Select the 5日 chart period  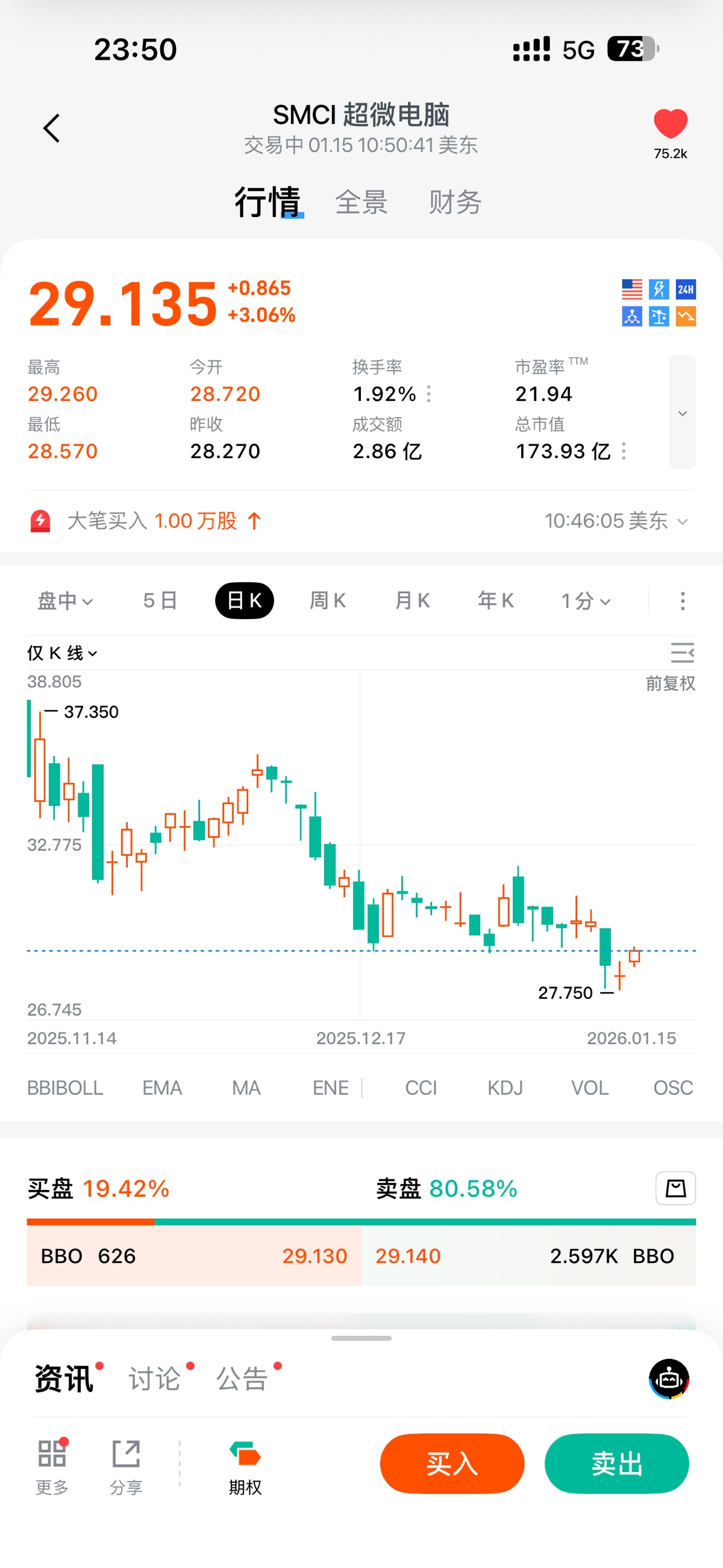160,602
